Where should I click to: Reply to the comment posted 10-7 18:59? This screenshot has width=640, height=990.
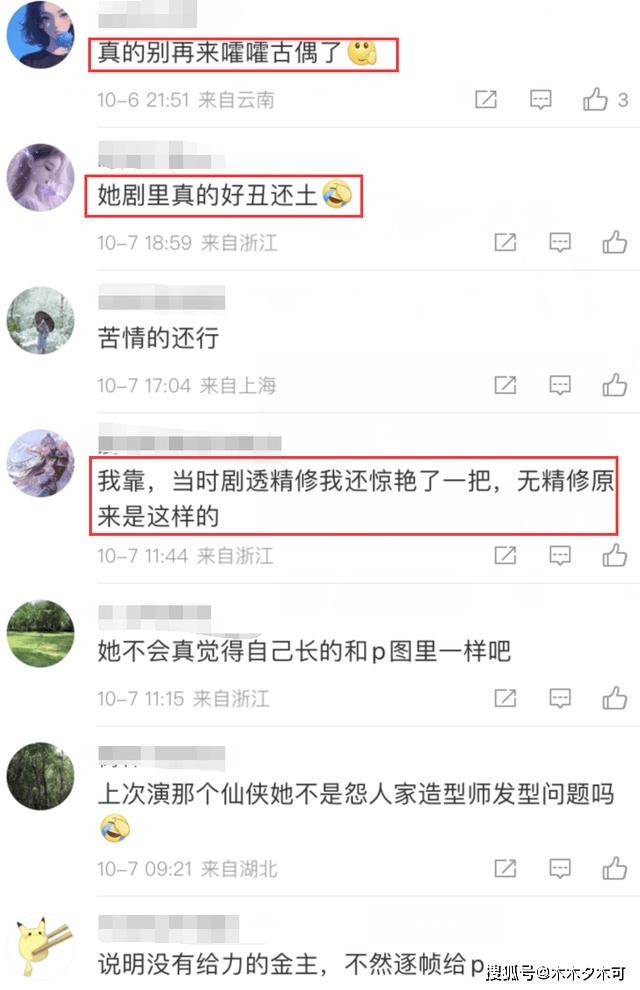pyautogui.click(x=561, y=242)
